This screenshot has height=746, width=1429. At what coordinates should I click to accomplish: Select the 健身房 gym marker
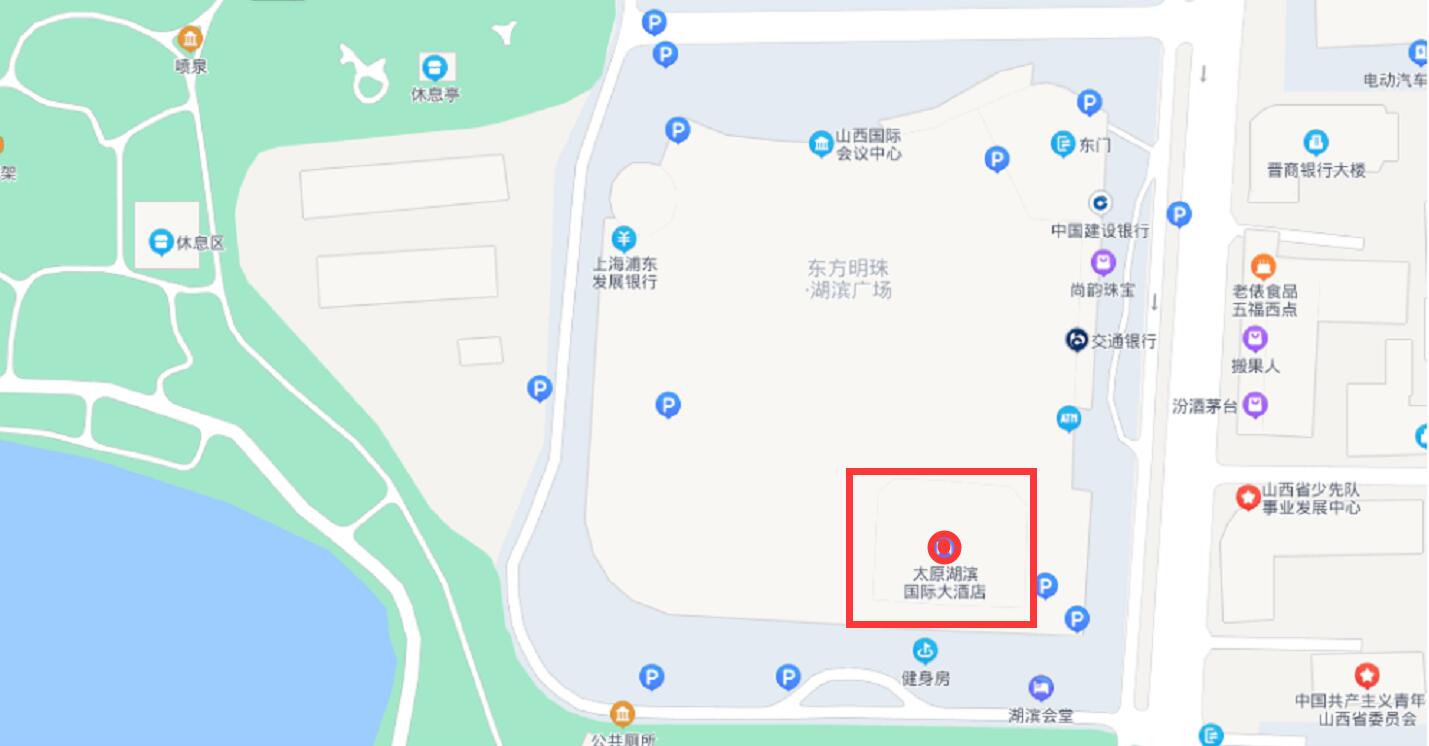click(926, 652)
